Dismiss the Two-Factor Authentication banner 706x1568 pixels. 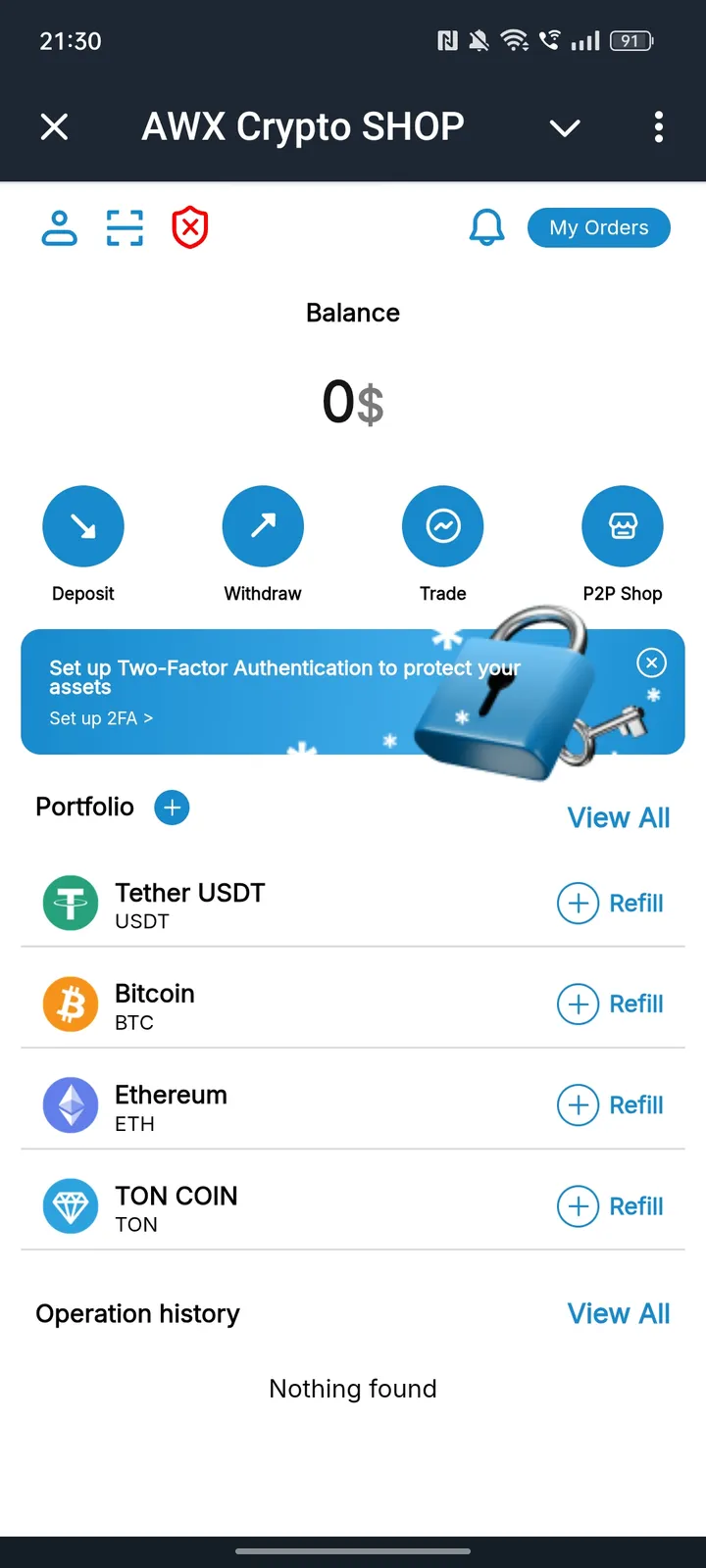[x=651, y=662]
